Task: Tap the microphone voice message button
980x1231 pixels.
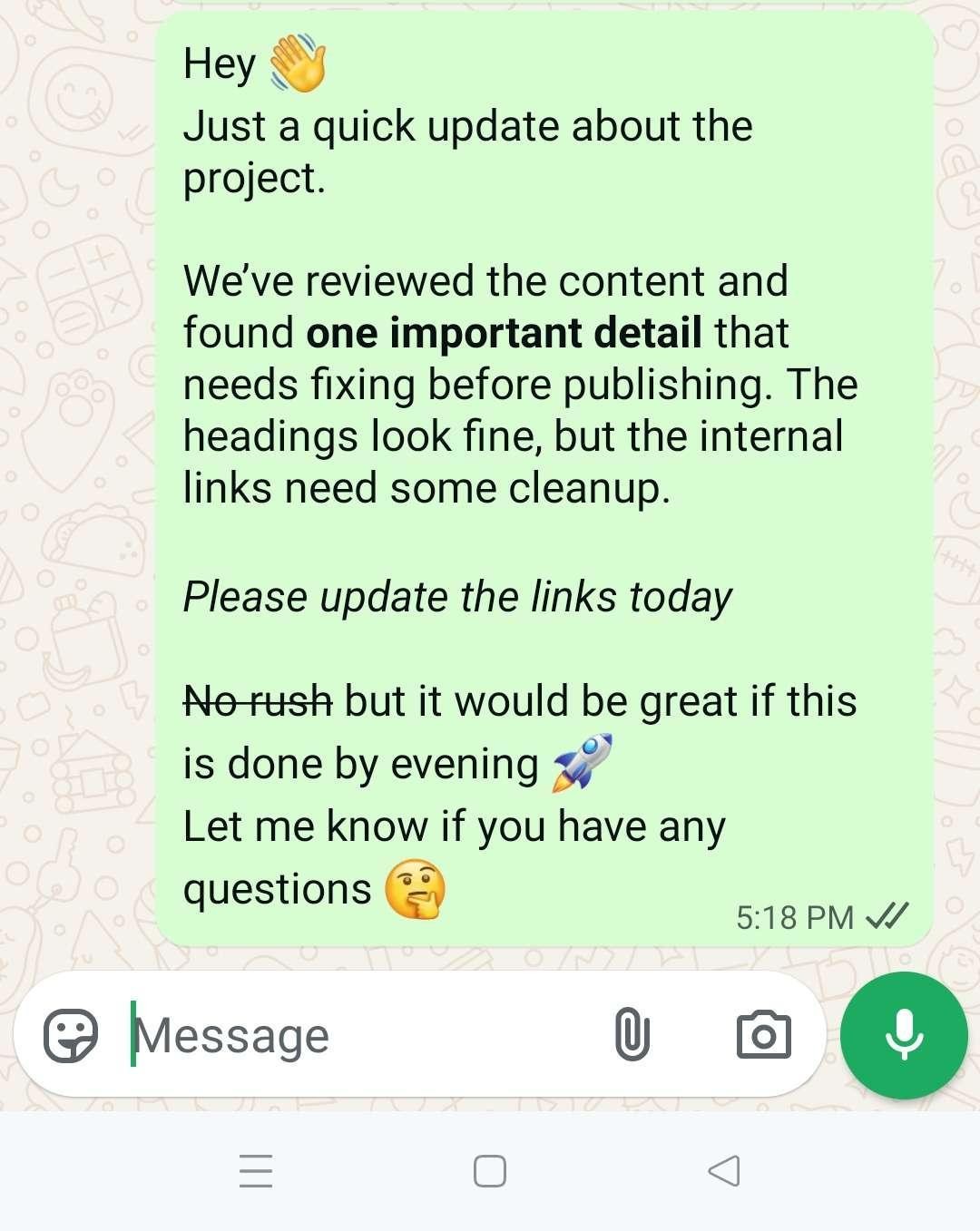Action: [x=904, y=1035]
